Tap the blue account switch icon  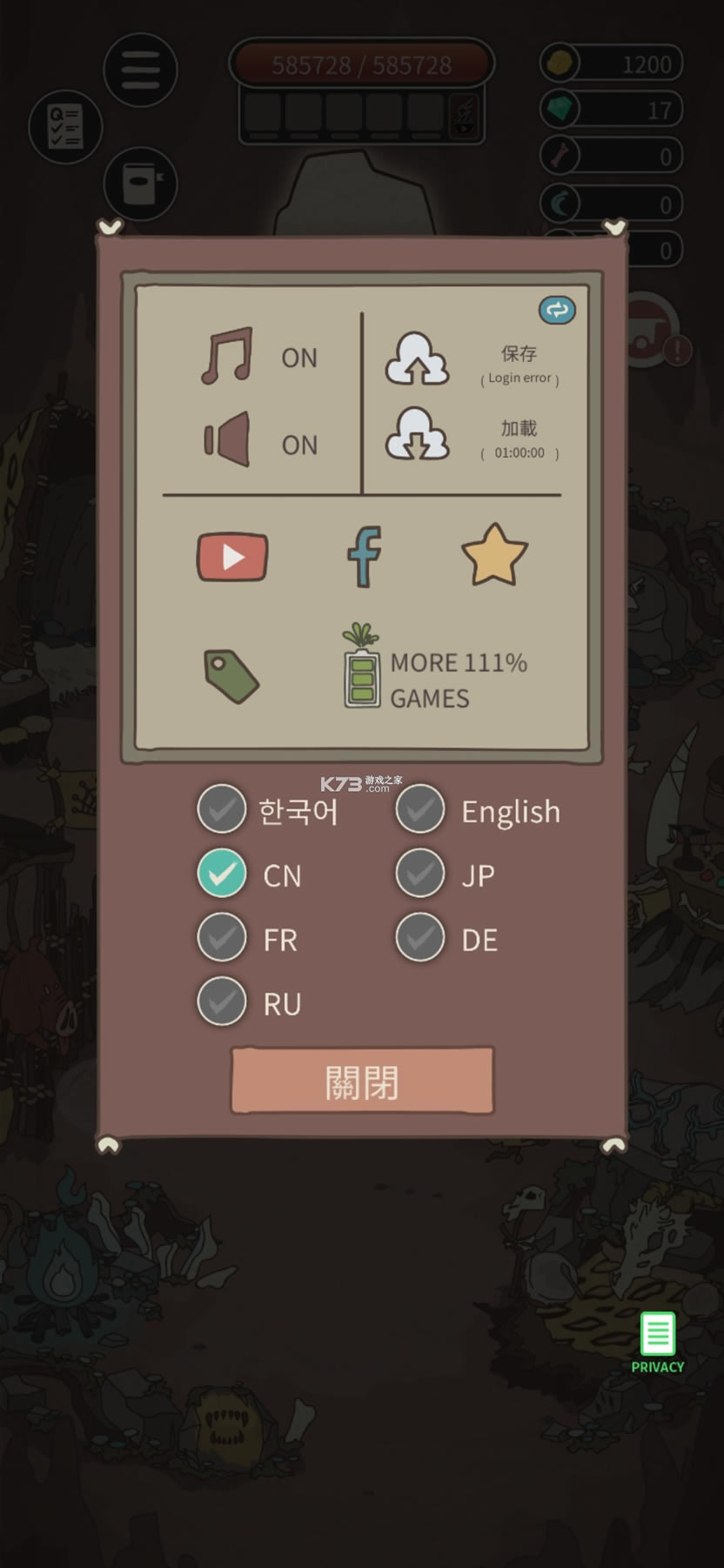(x=557, y=310)
